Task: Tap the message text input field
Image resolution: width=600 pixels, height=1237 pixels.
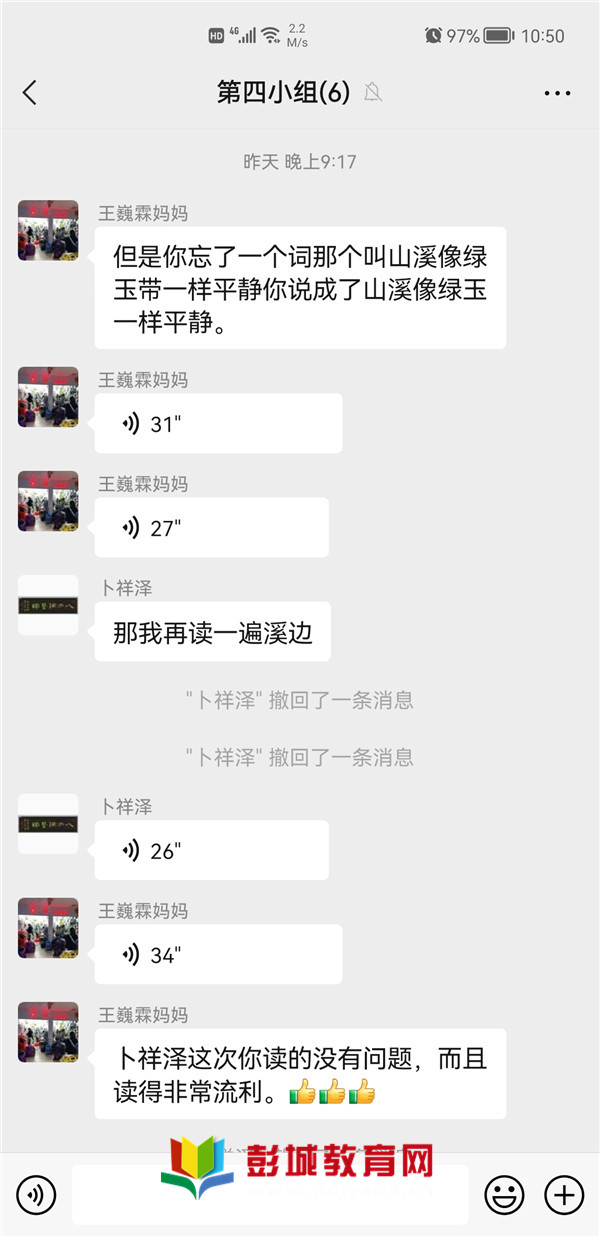Action: coord(270,1194)
